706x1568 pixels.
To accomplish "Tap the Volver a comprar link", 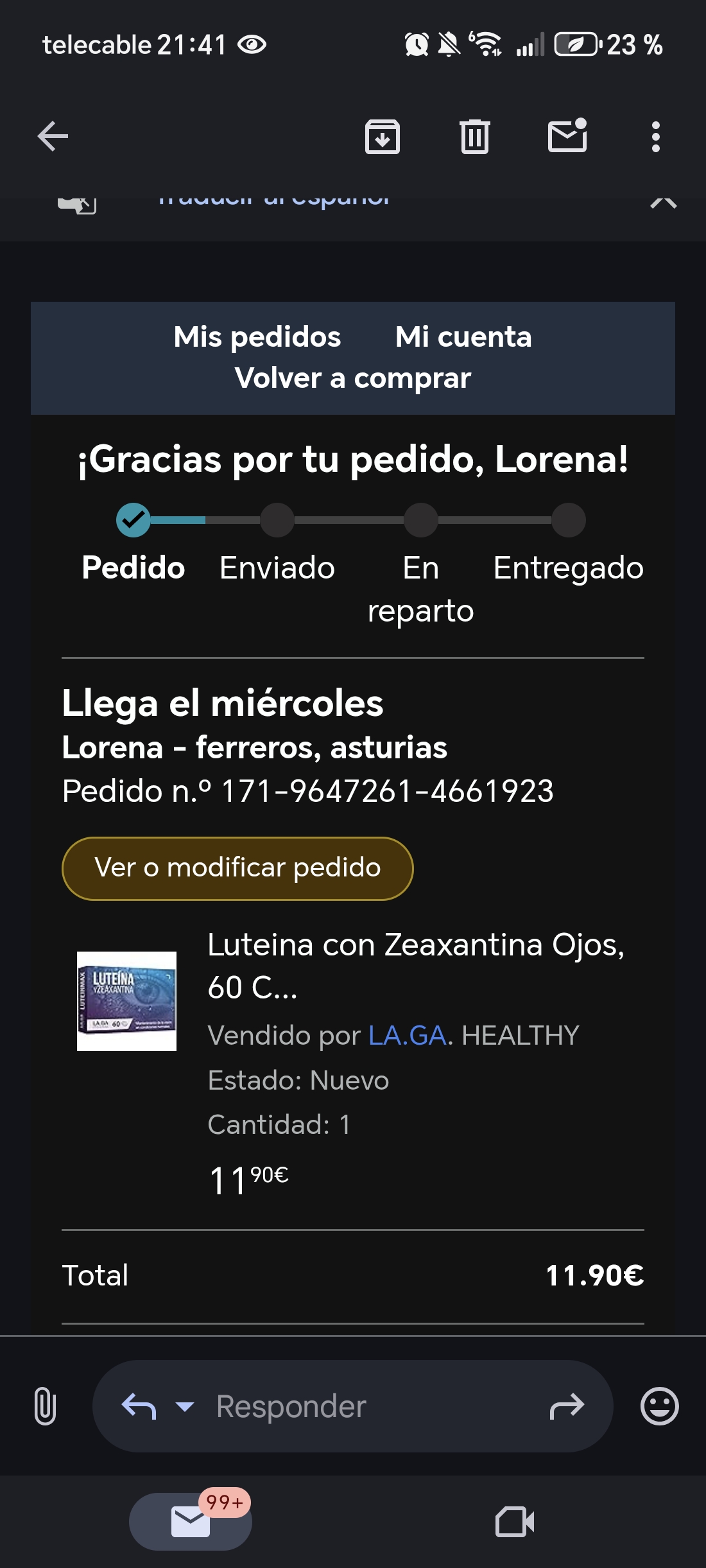I will pyautogui.click(x=353, y=378).
